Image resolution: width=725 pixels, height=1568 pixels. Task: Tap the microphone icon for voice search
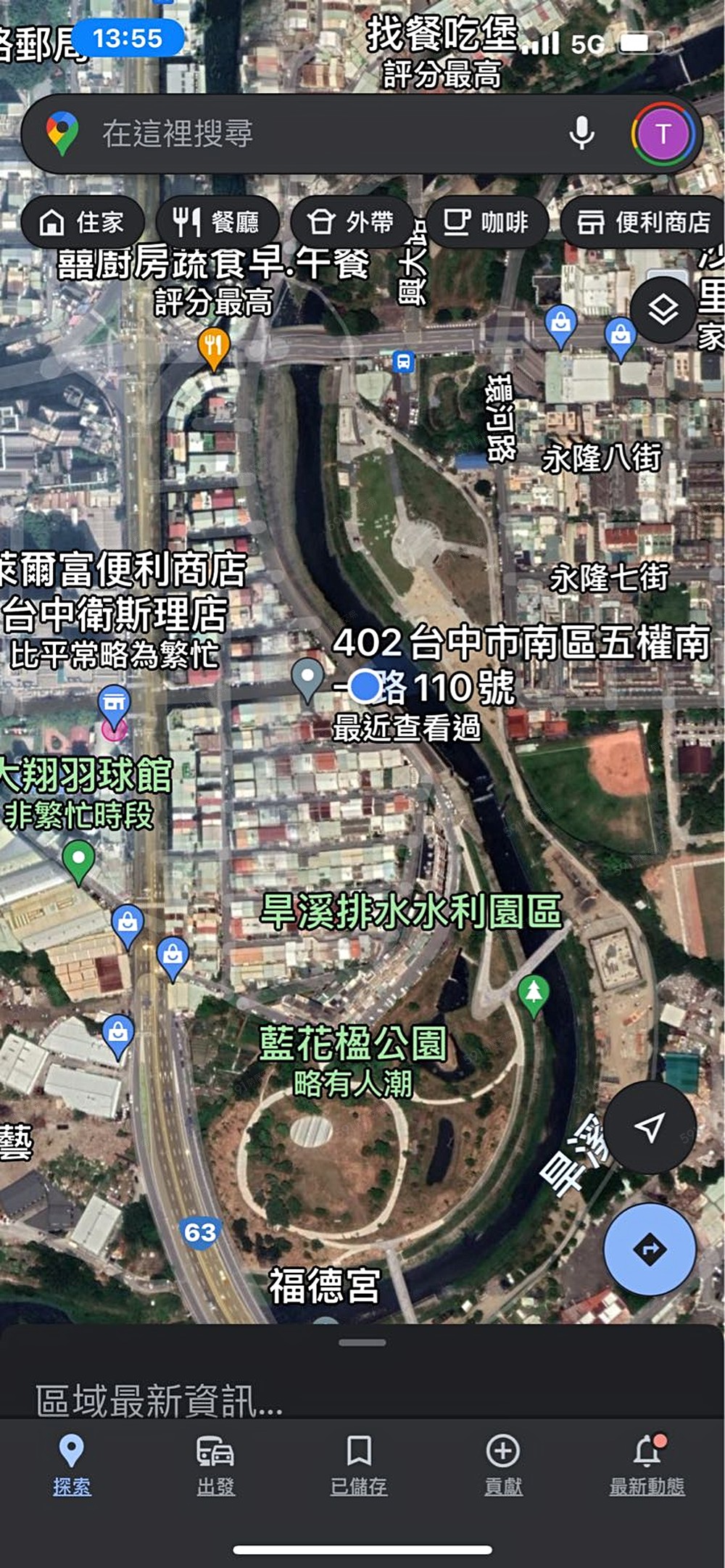(581, 133)
